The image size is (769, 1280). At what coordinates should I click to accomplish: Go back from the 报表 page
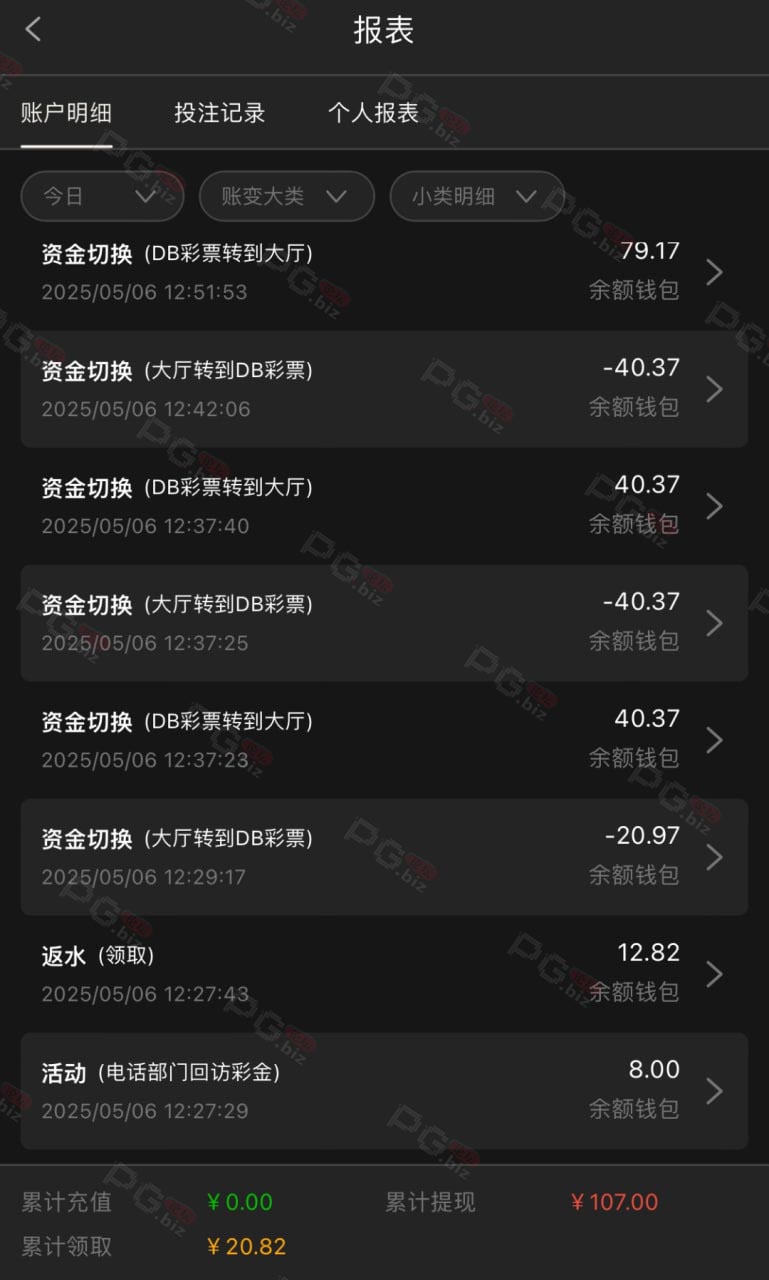tap(33, 29)
